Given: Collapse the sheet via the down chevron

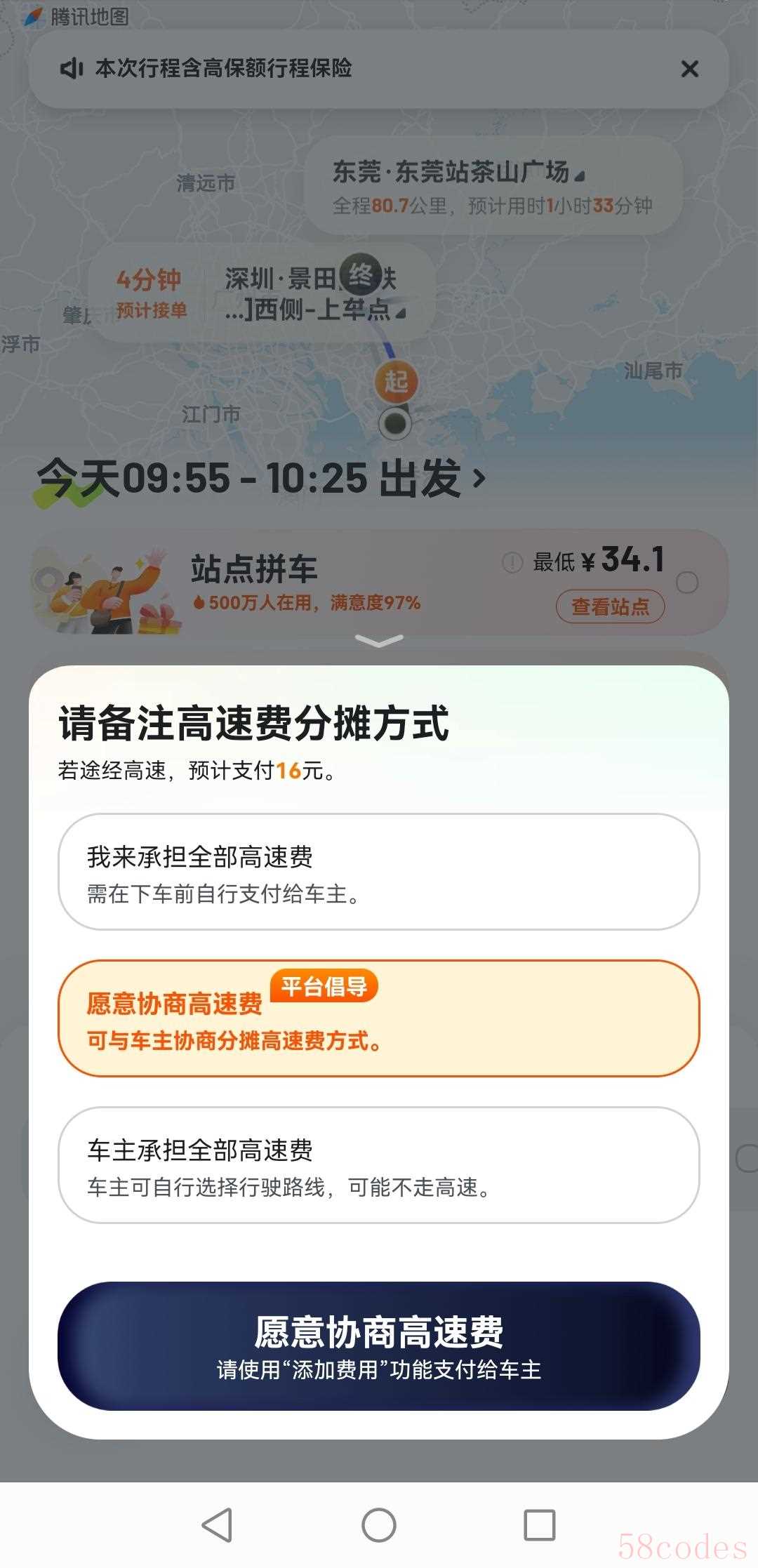Looking at the screenshot, I should coord(379,641).
